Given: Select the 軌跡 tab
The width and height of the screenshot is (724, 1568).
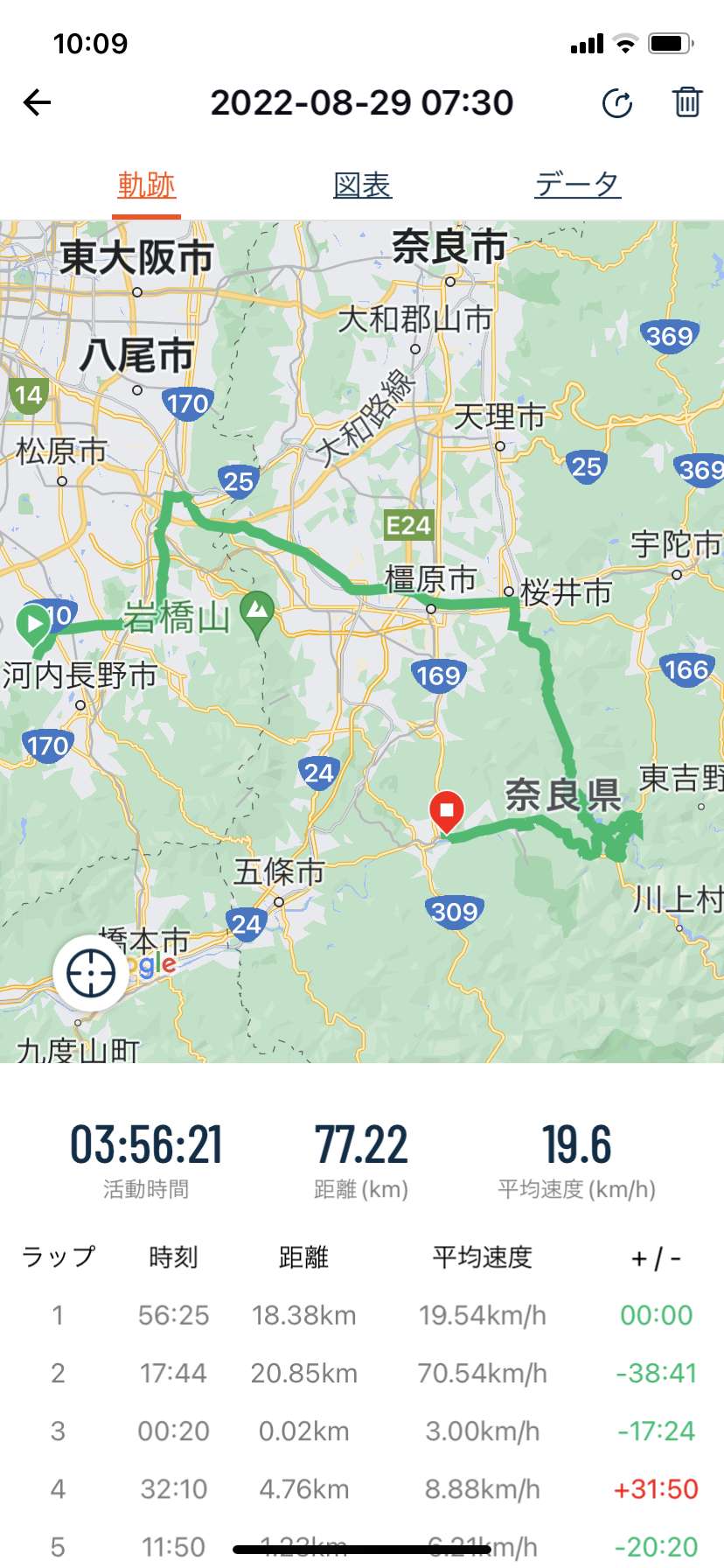Looking at the screenshot, I should pos(146,185).
